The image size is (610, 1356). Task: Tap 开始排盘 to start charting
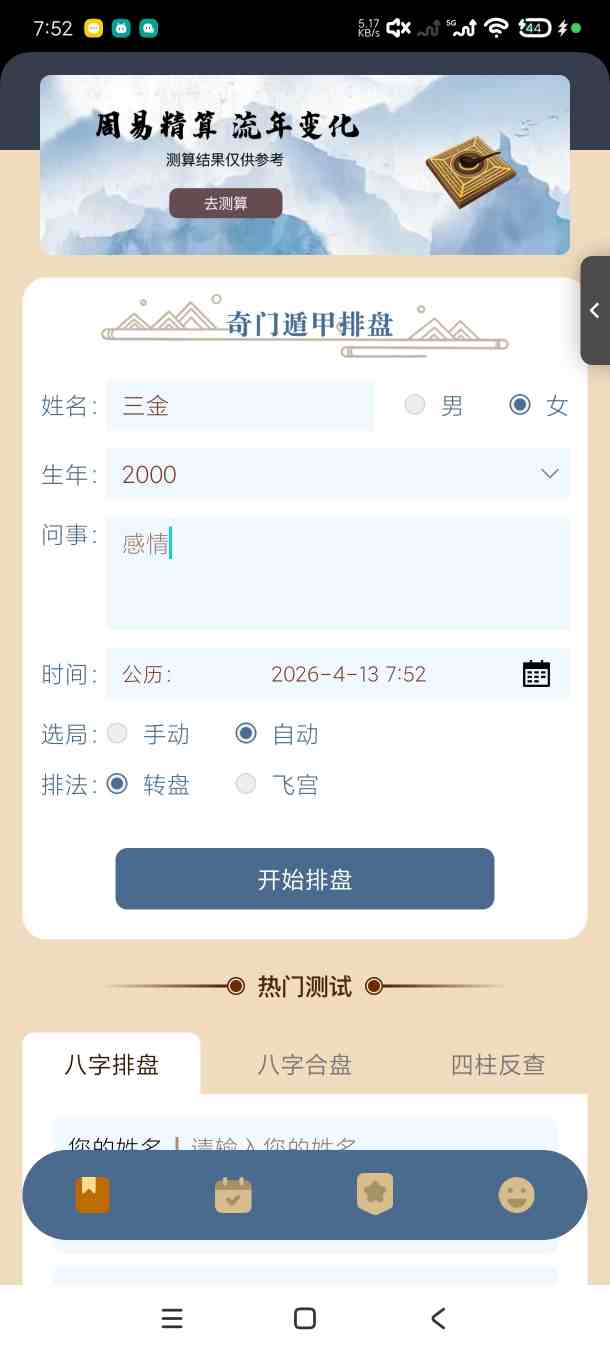tap(305, 879)
